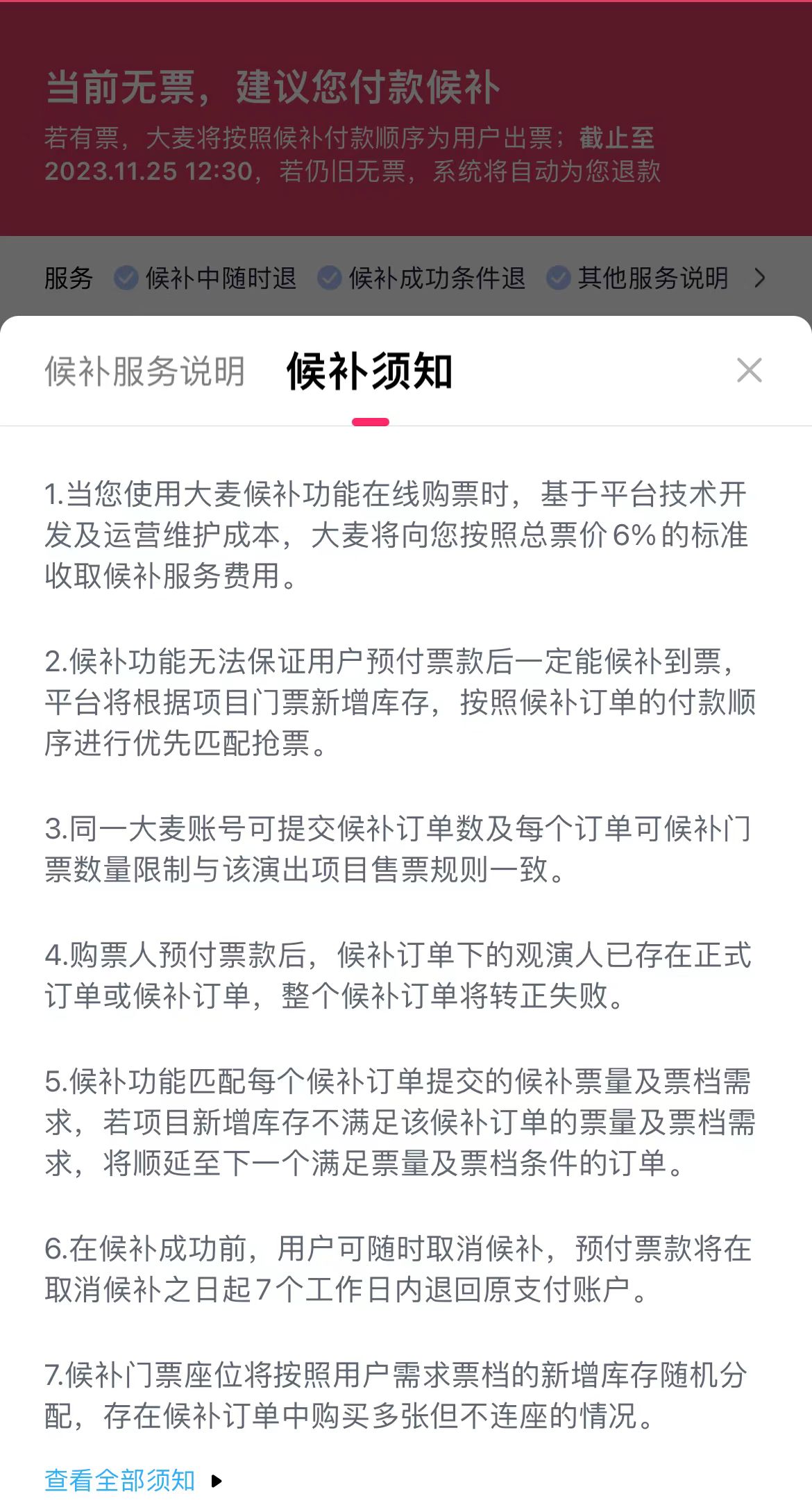Select the 候补须知 tab
Image resolution: width=812 pixels, height=1512 pixels.
pos(370,371)
